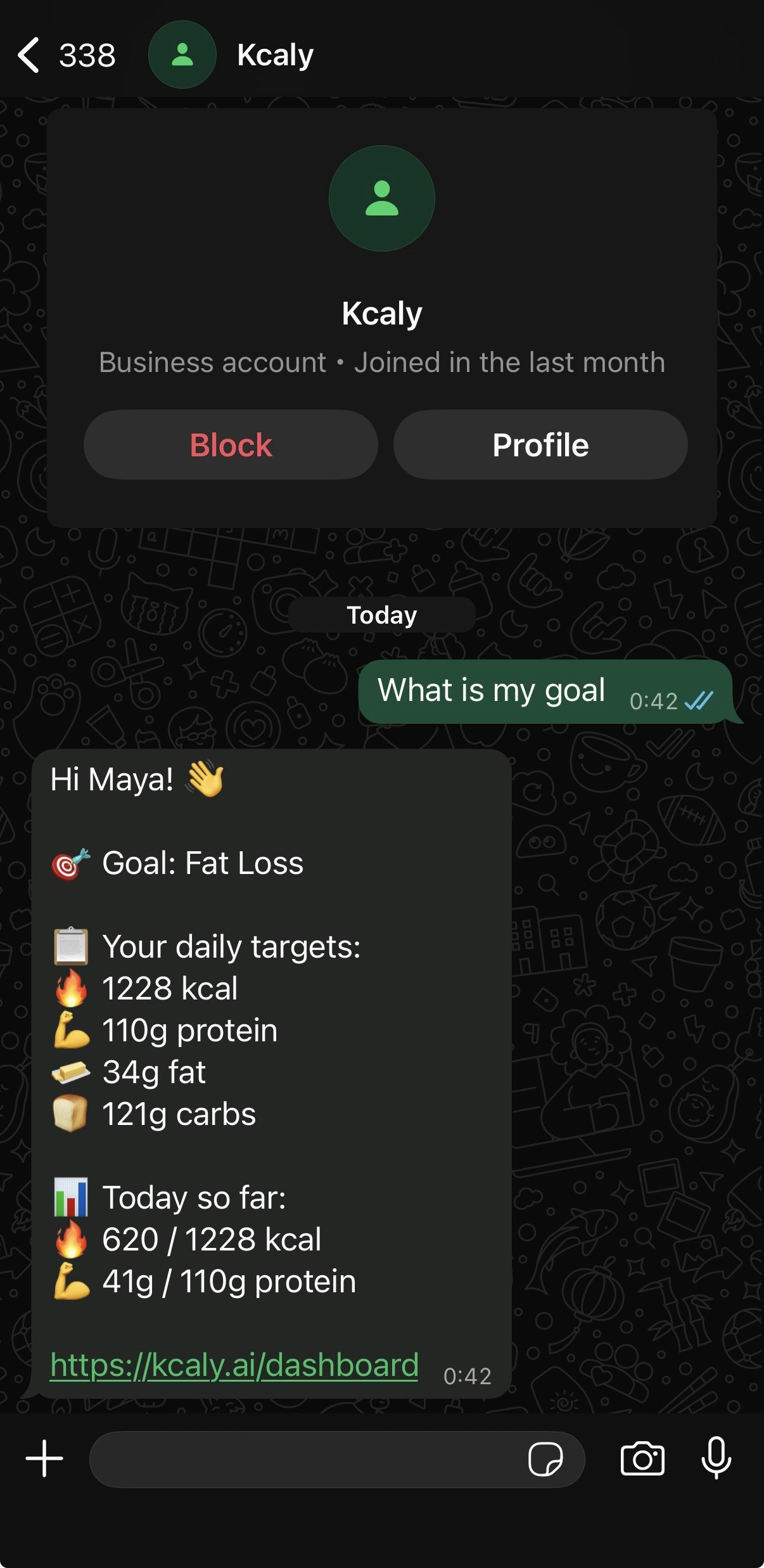
Task: Record a voice message with the microphone
Action: (716, 1458)
